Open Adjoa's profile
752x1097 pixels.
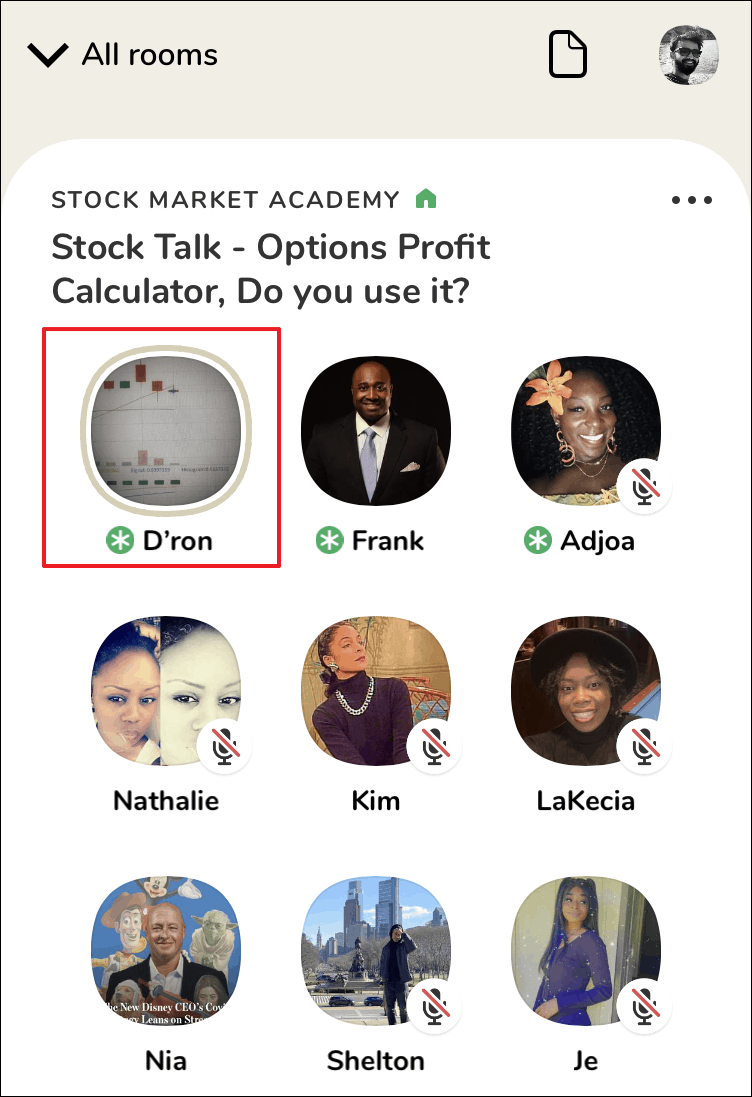click(x=586, y=430)
